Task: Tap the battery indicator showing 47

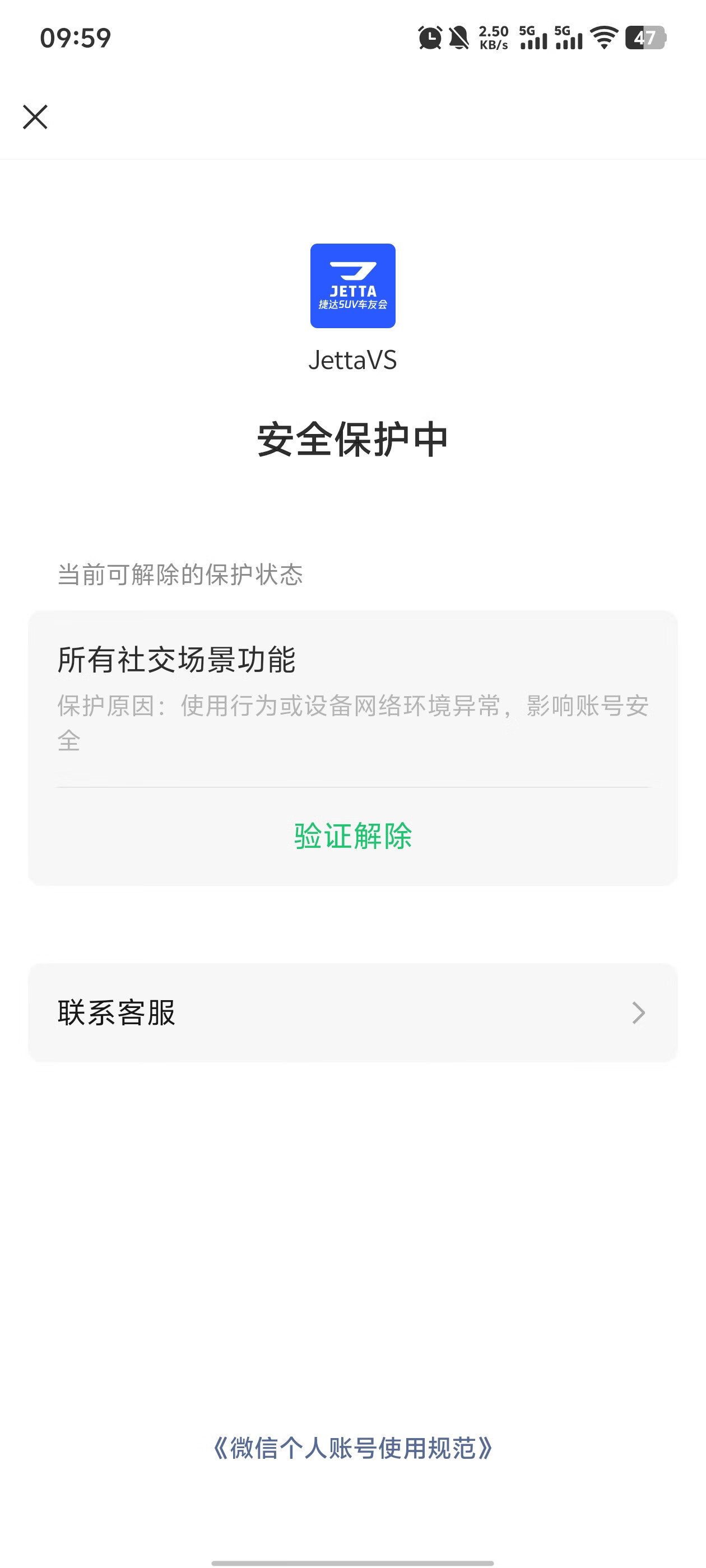Action: pos(645,38)
